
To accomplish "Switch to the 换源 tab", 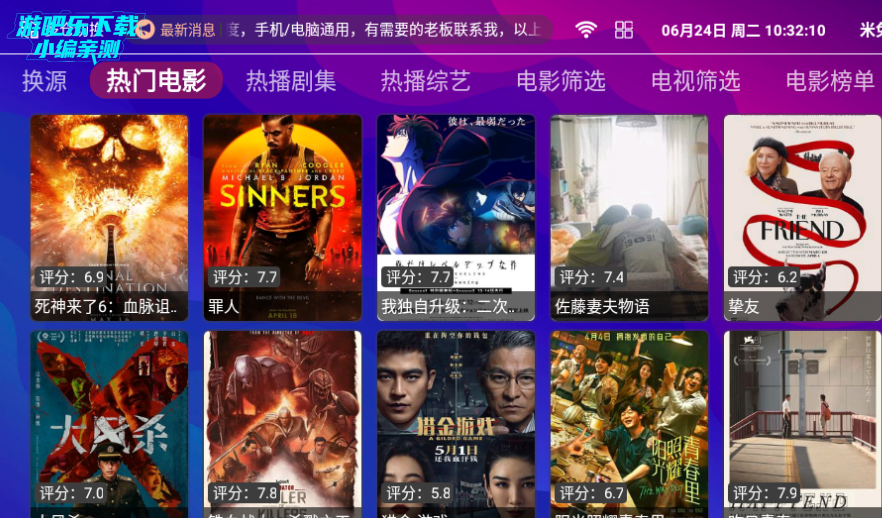I will (x=44, y=81).
